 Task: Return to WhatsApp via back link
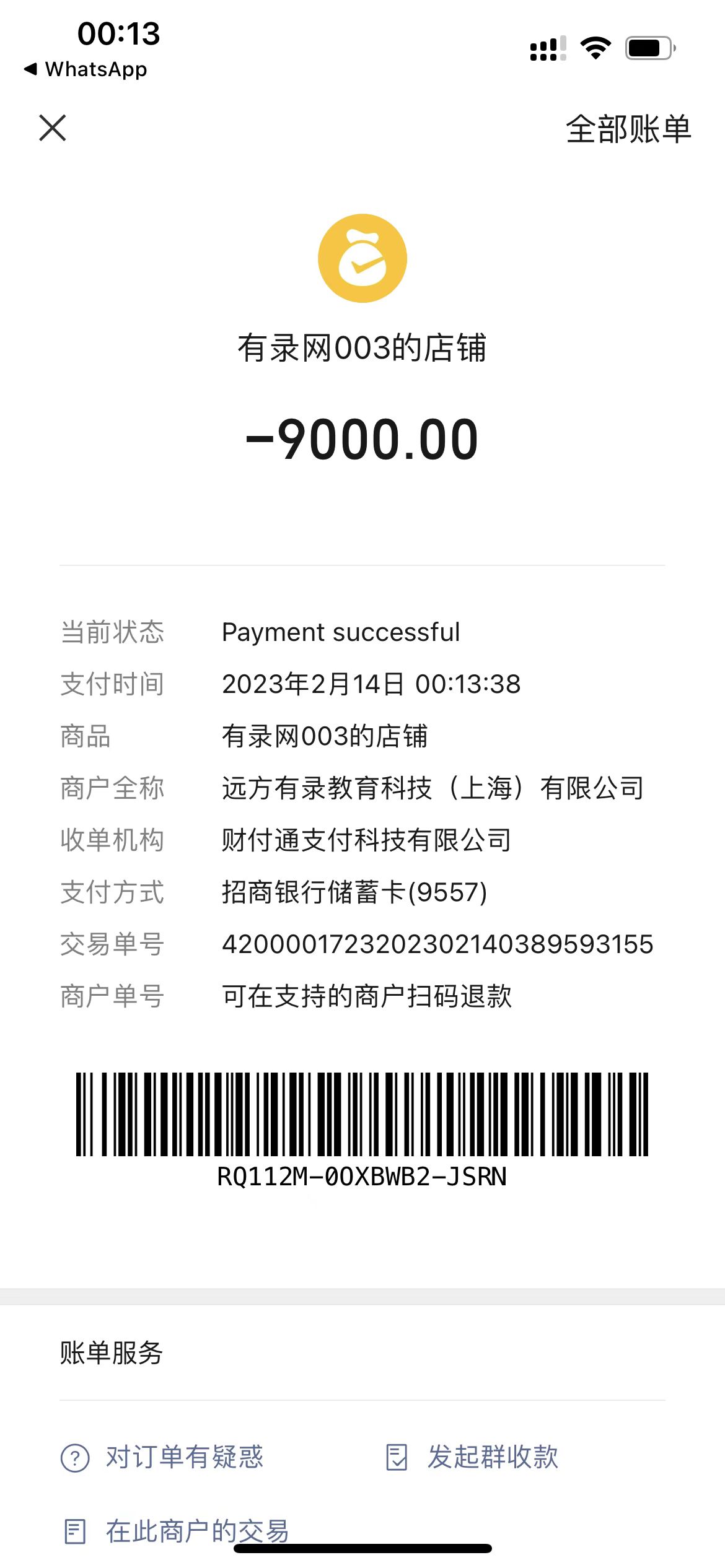(86, 69)
